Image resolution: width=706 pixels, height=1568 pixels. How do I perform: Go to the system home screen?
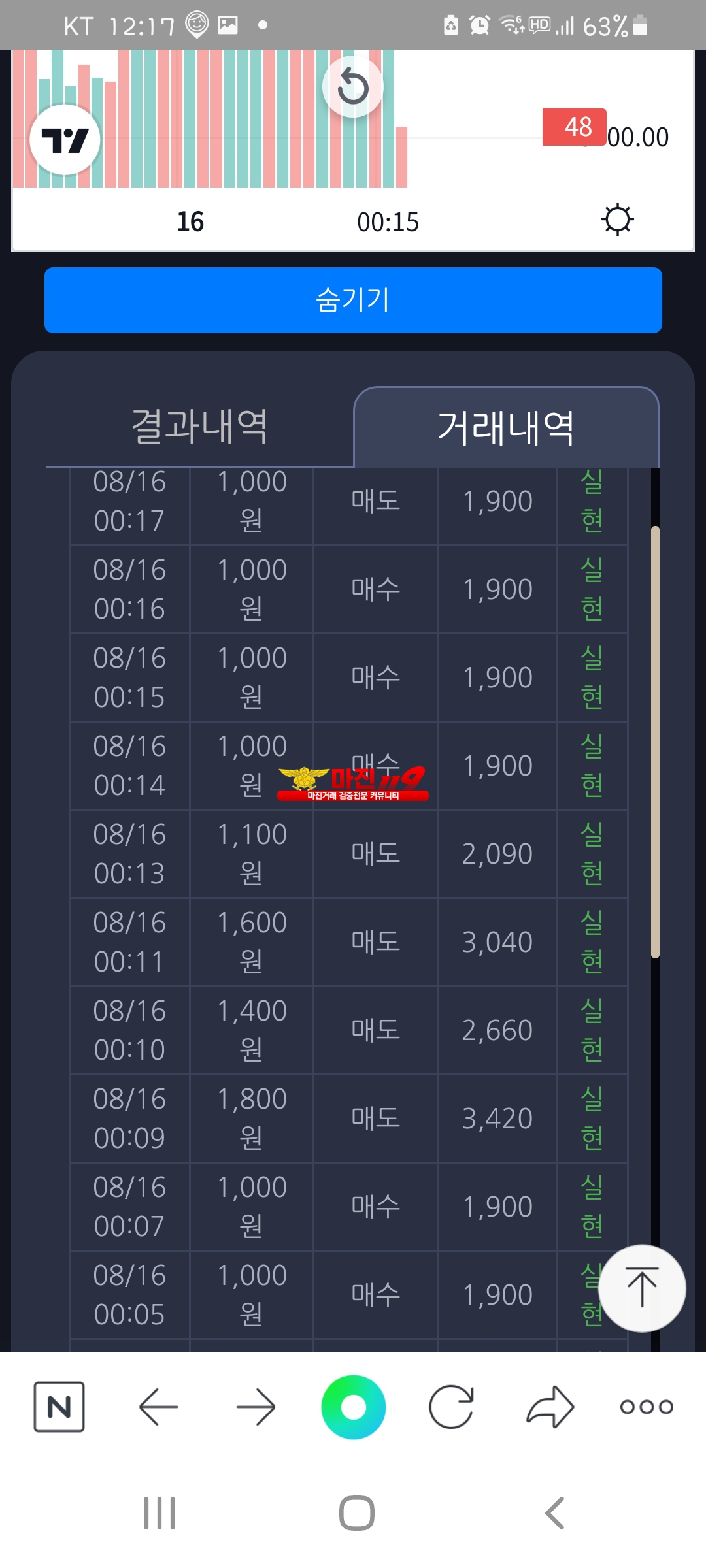pyautogui.click(x=357, y=1513)
